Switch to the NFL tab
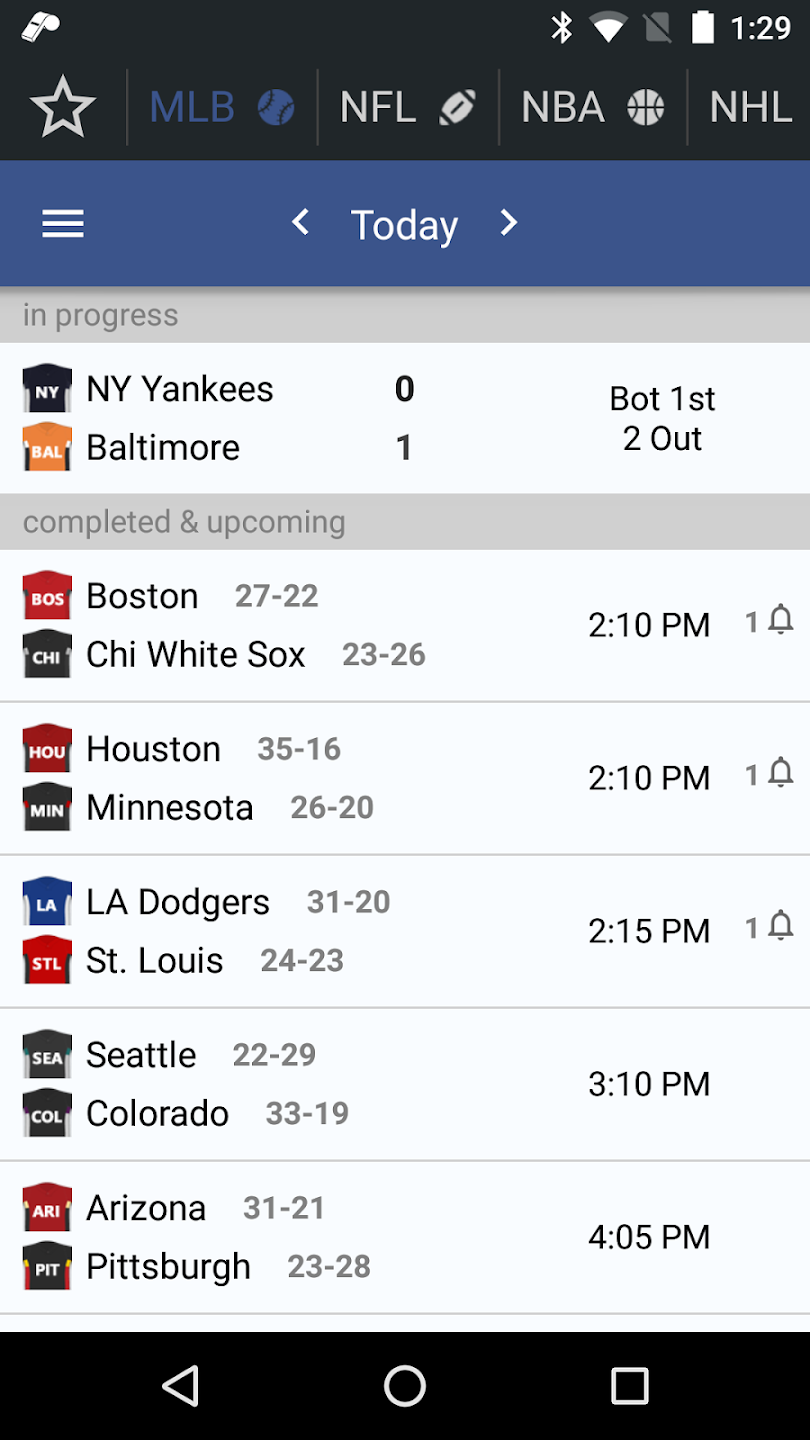Viewport: 810px width, 1440px height. click(408, 107)
